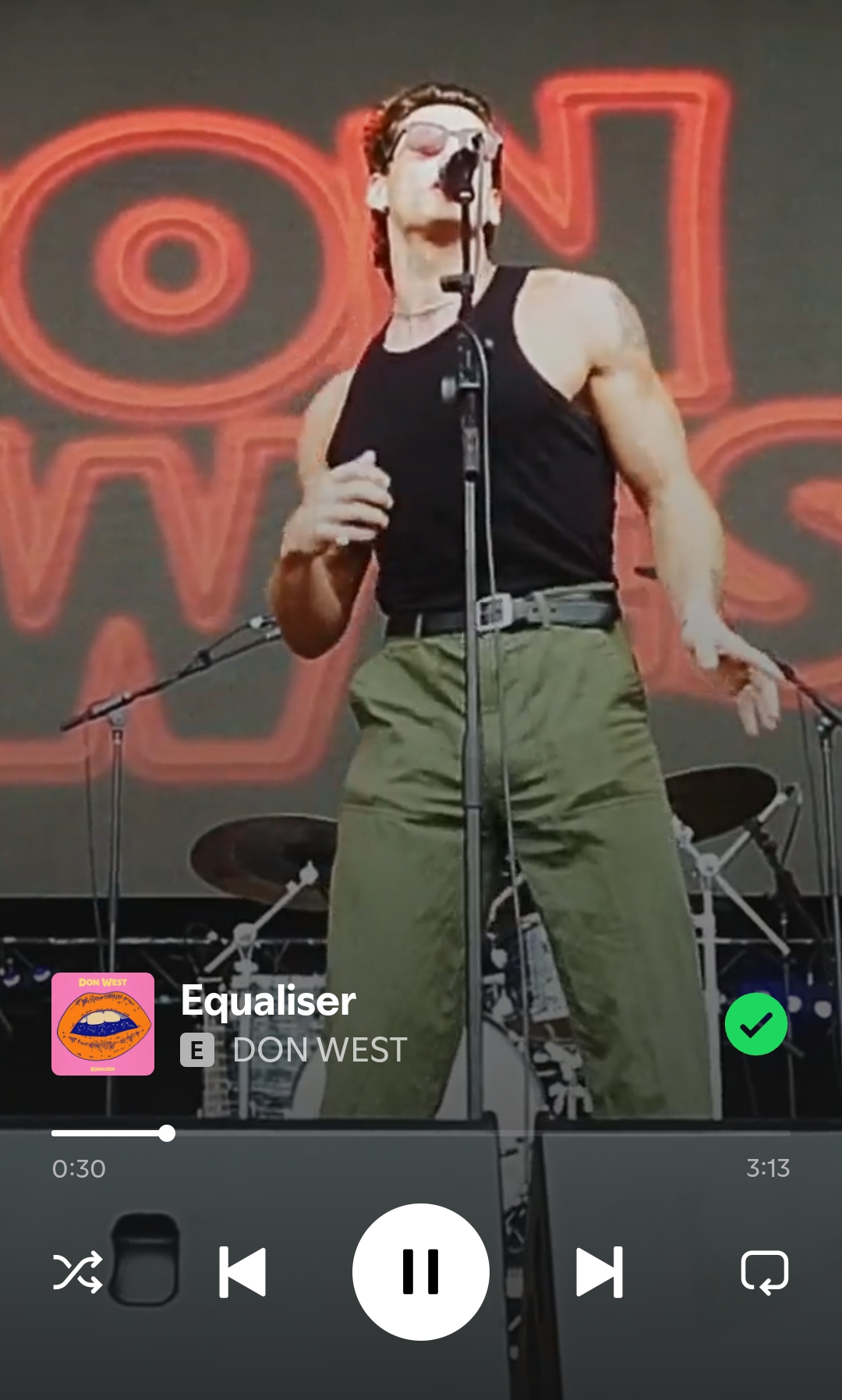Toggle shuffle mode
842x1400 pixels.
click(77, 1271)
